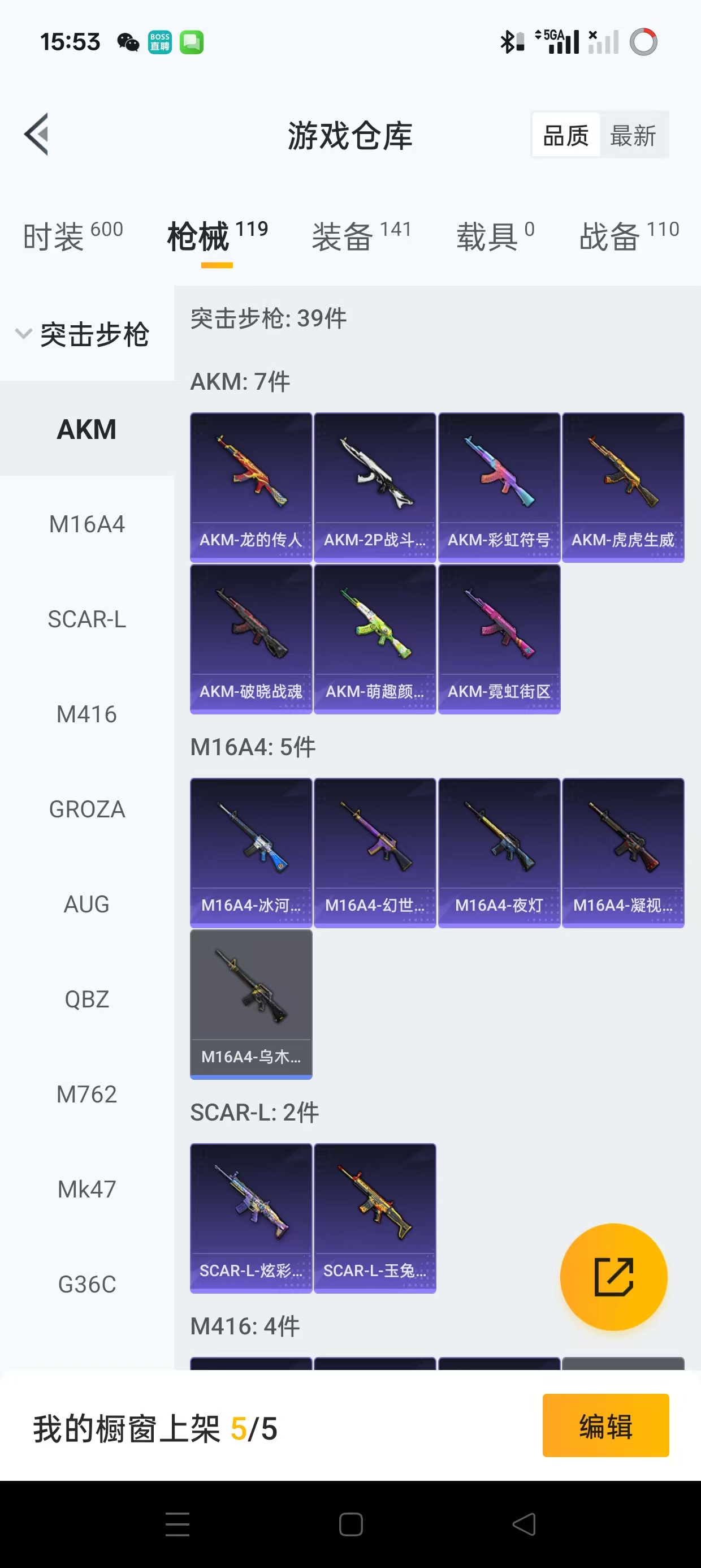Tap the orange floating share button
This screenshot has height=1568, width=701.
pos(613,1277)
